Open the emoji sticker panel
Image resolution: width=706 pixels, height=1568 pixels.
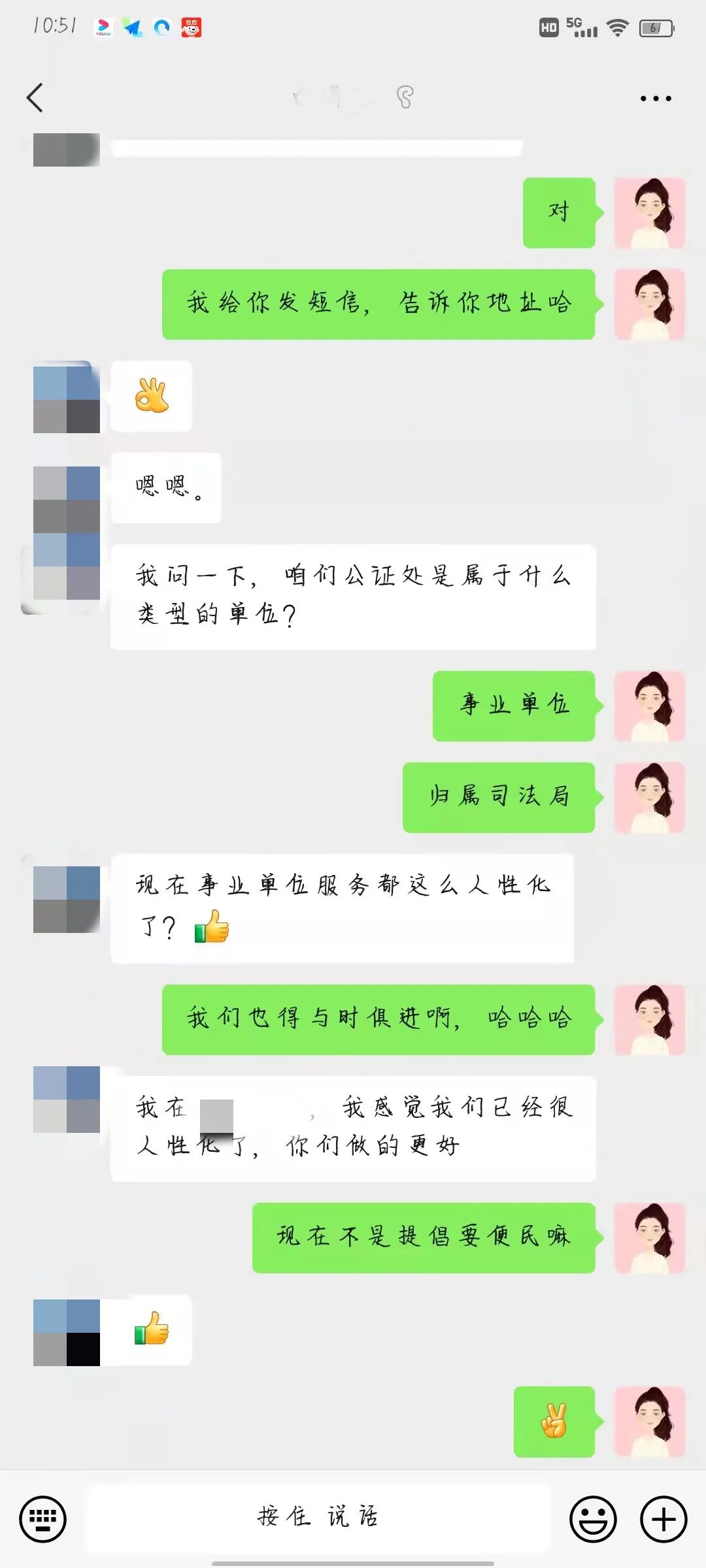click(593, 1518)
